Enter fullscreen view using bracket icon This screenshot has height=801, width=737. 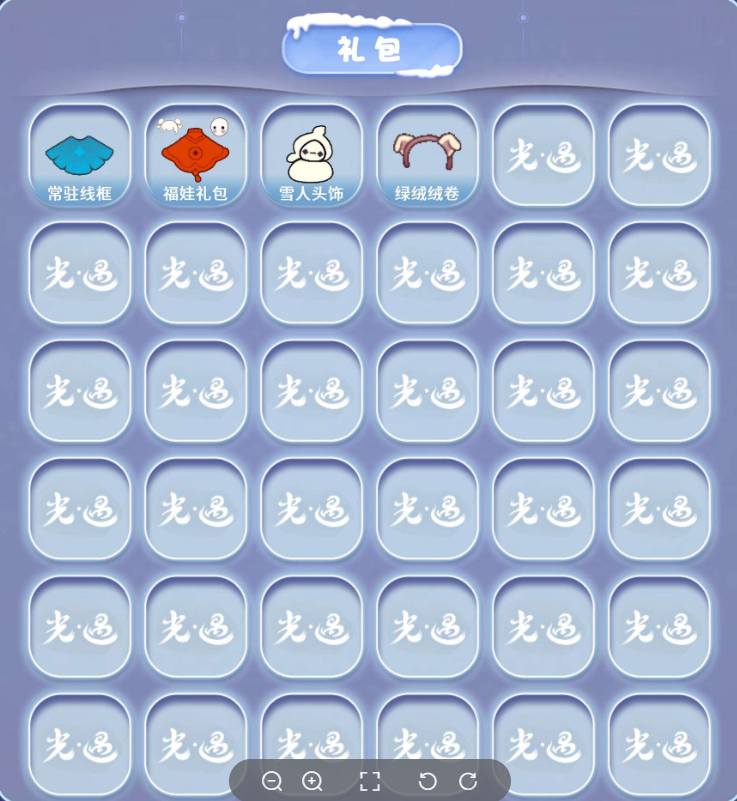click(x=371, y=780)
